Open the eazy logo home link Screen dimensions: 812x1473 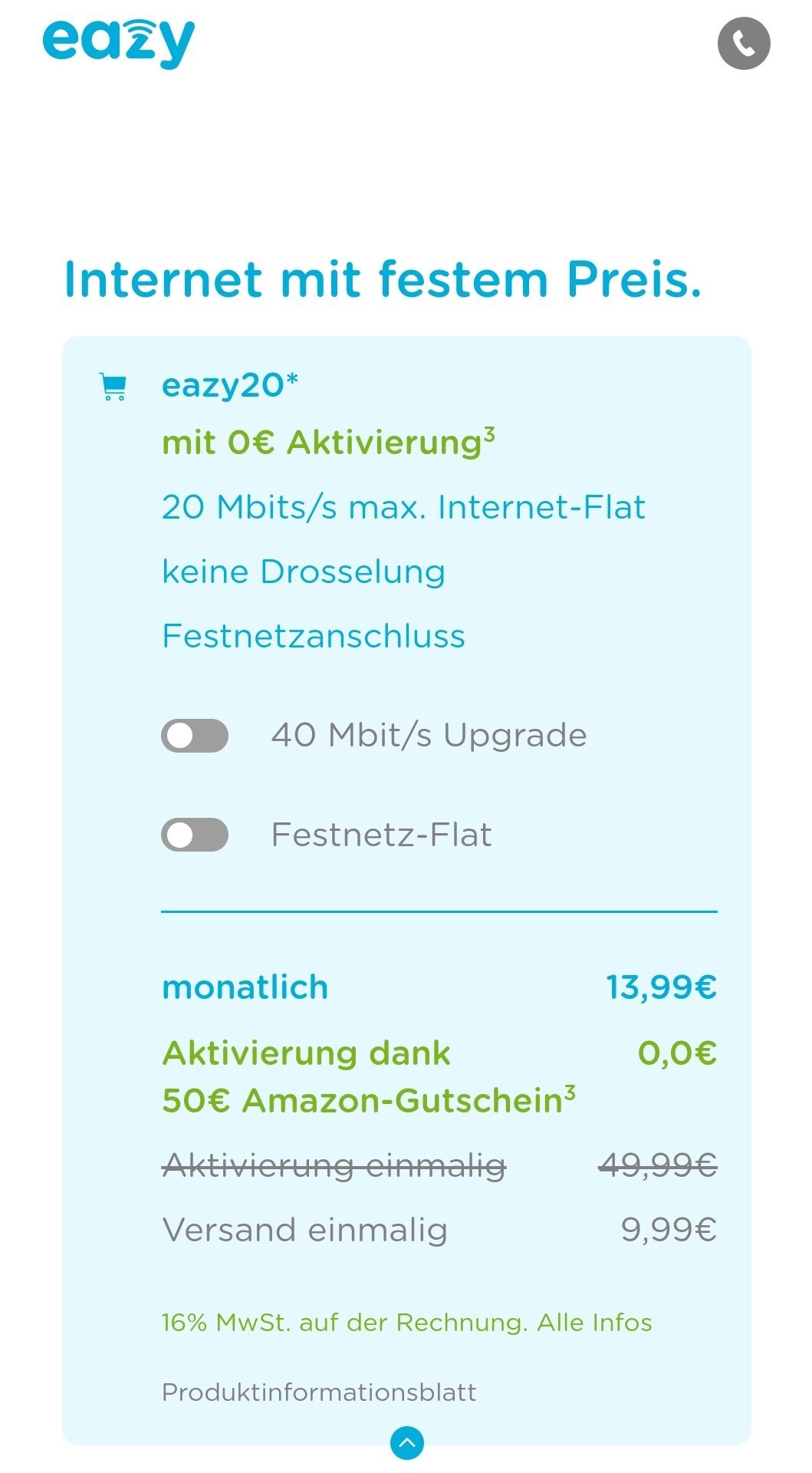coord(119,43)
